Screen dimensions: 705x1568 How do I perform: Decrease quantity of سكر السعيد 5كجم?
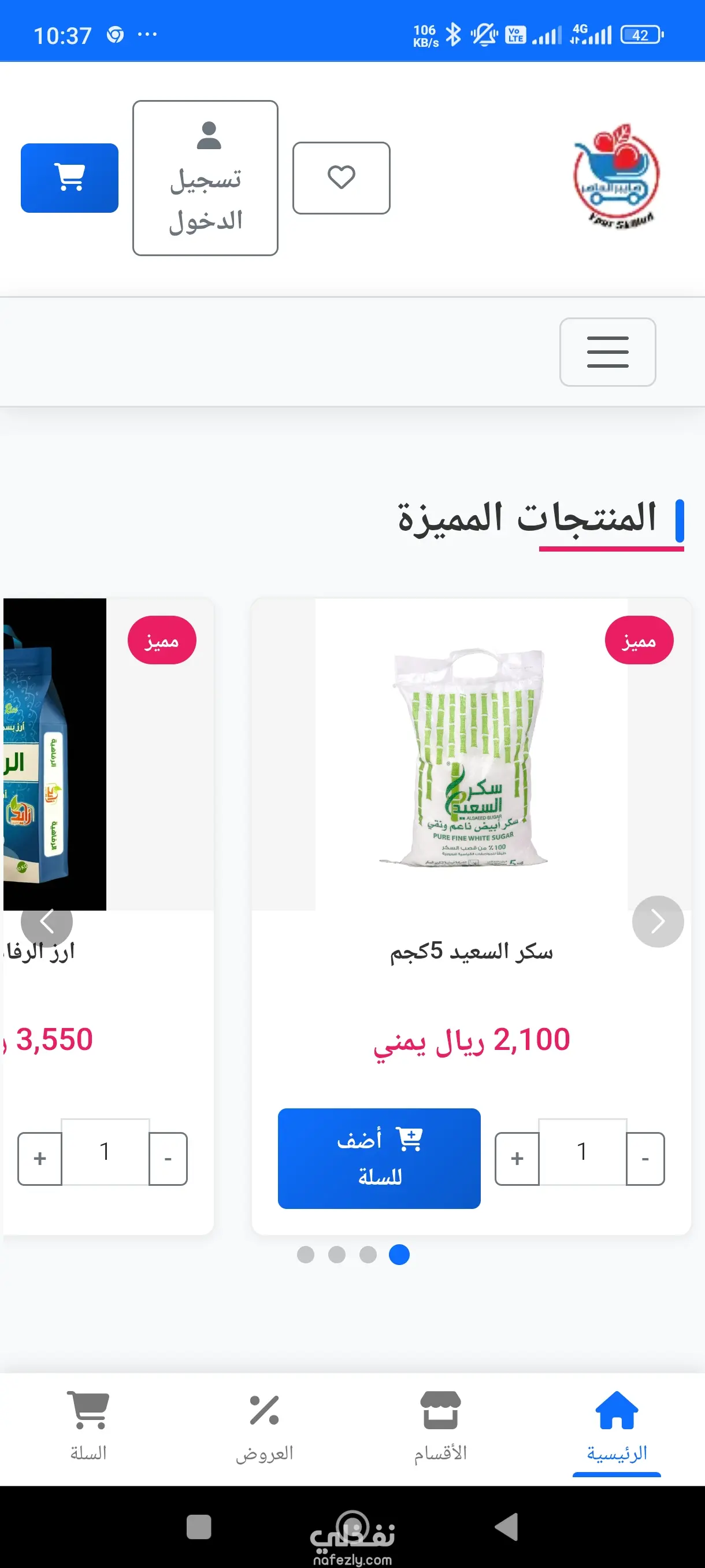(x=645, y=1158)
